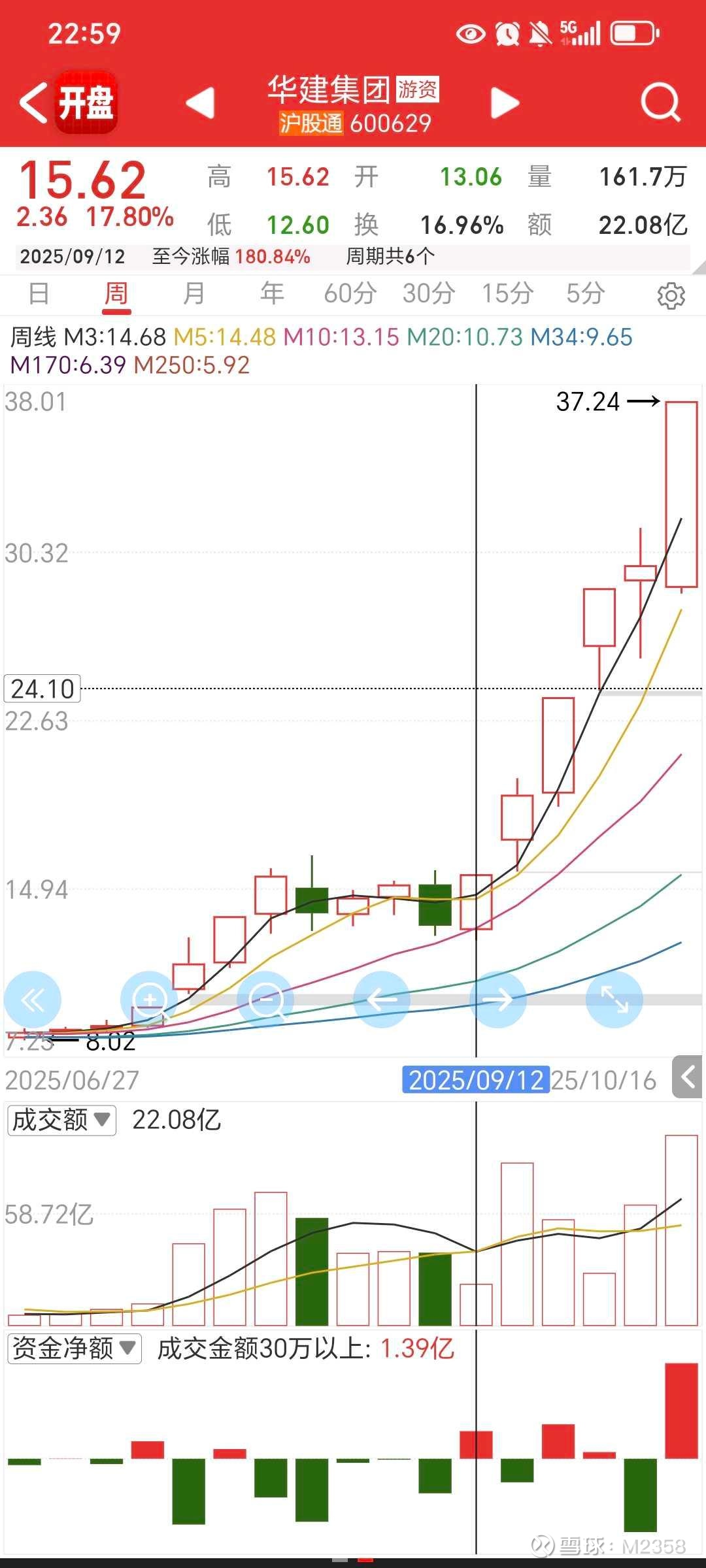Jump to earliest candles with double-left arrow

point(33,1000)
